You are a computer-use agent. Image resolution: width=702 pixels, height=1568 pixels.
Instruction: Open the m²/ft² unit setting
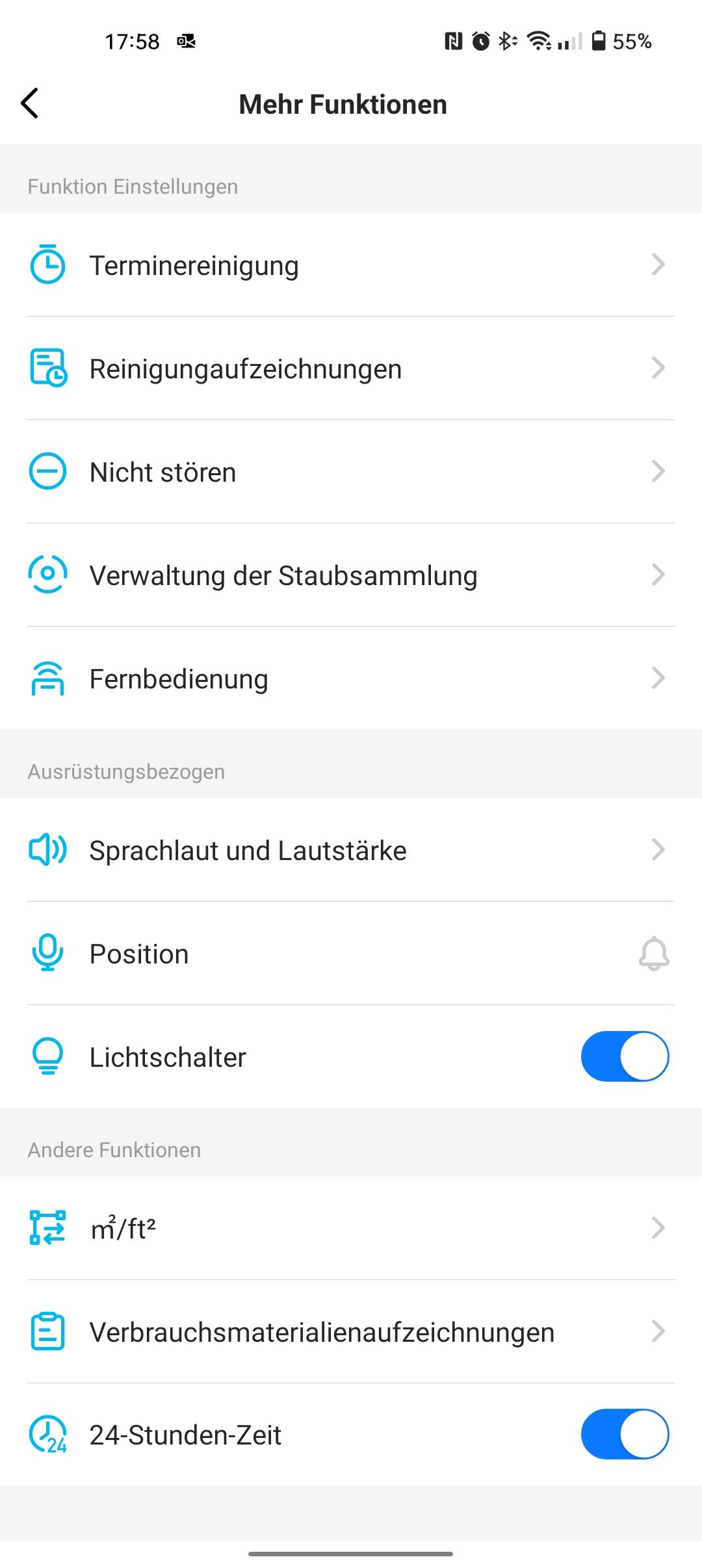(x=351, y=1229)
